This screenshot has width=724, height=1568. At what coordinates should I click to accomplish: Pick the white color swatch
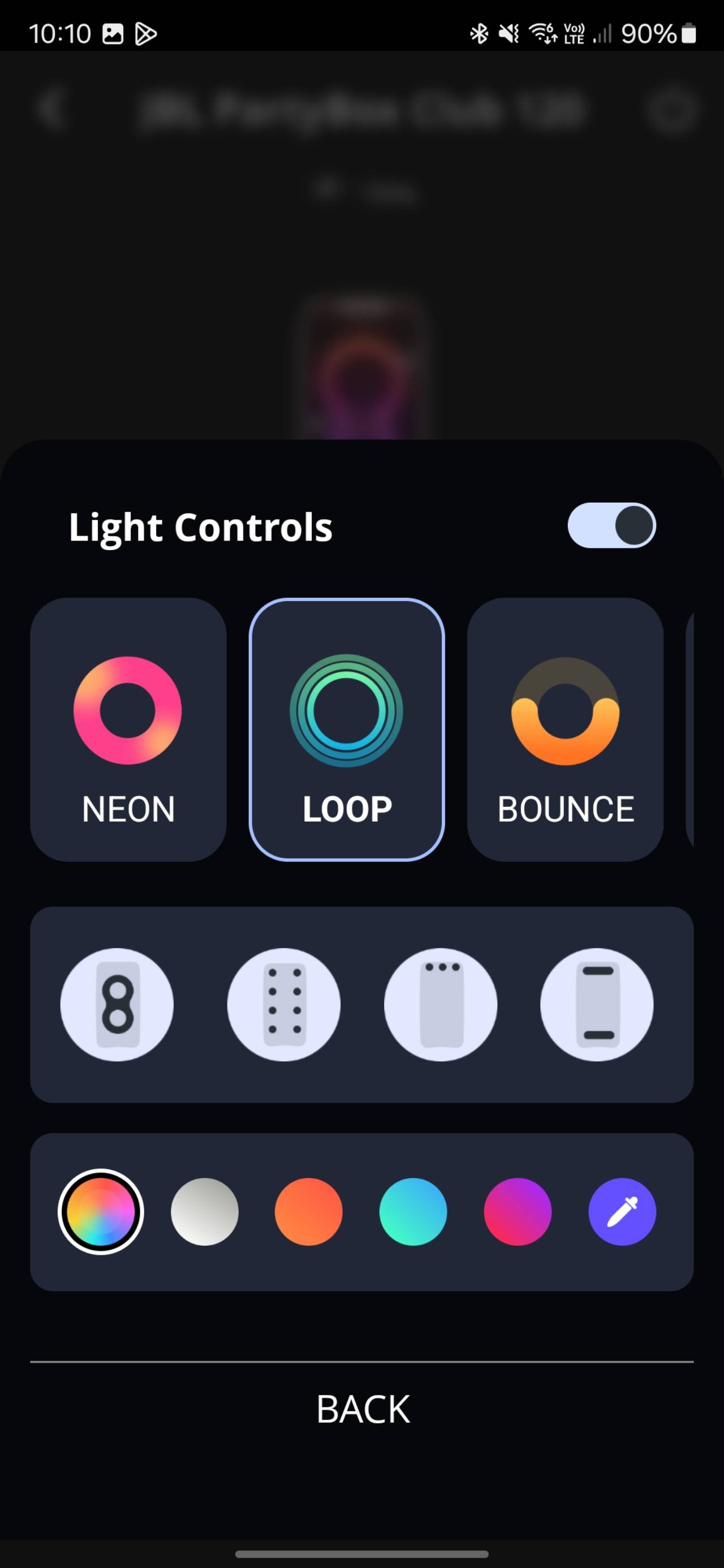205,1211
